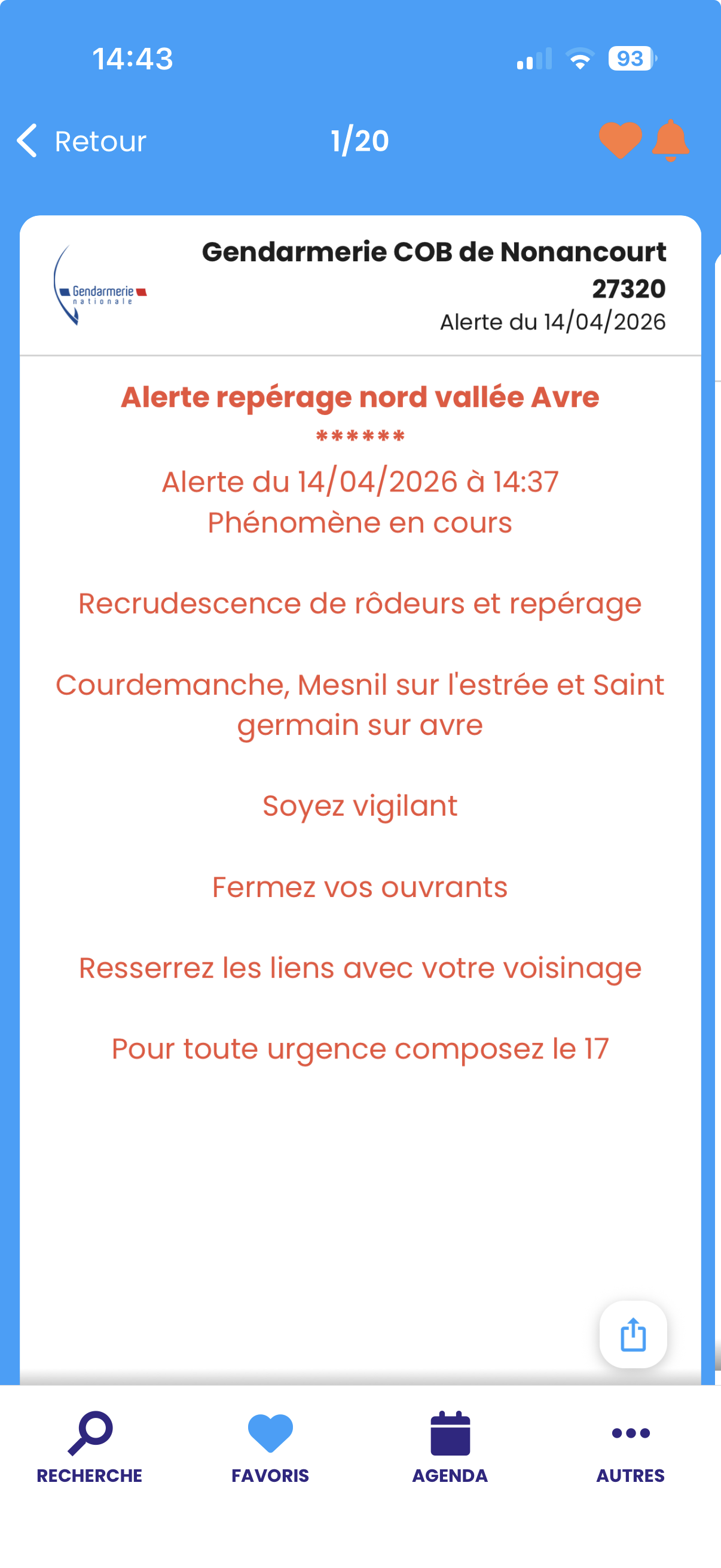The image size is (721, 1568).
Task: Switch to the Agenda tab
Action: pyautogui.click(x=450, y=1447)
